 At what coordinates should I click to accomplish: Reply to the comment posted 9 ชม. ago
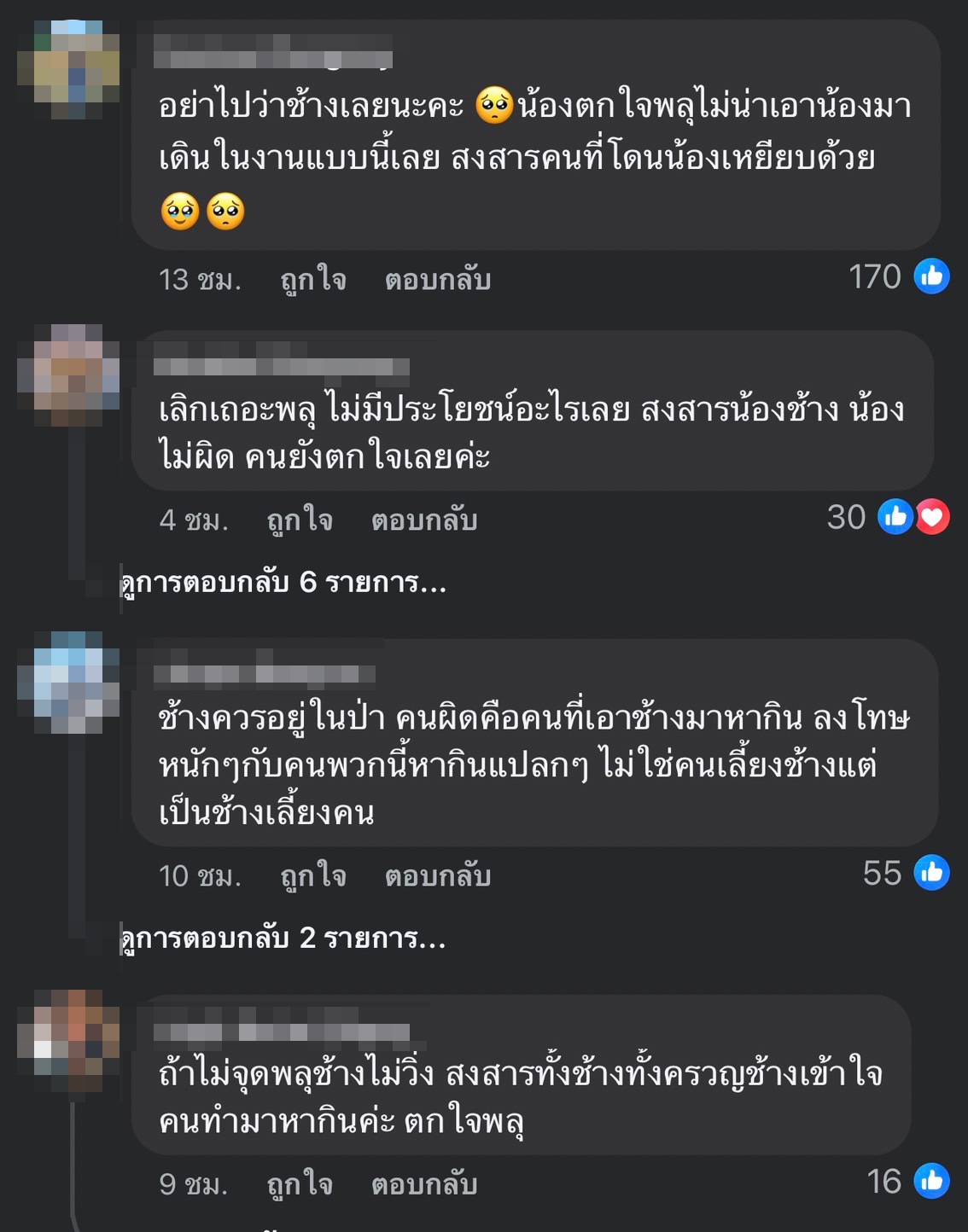coord(424,1184)
